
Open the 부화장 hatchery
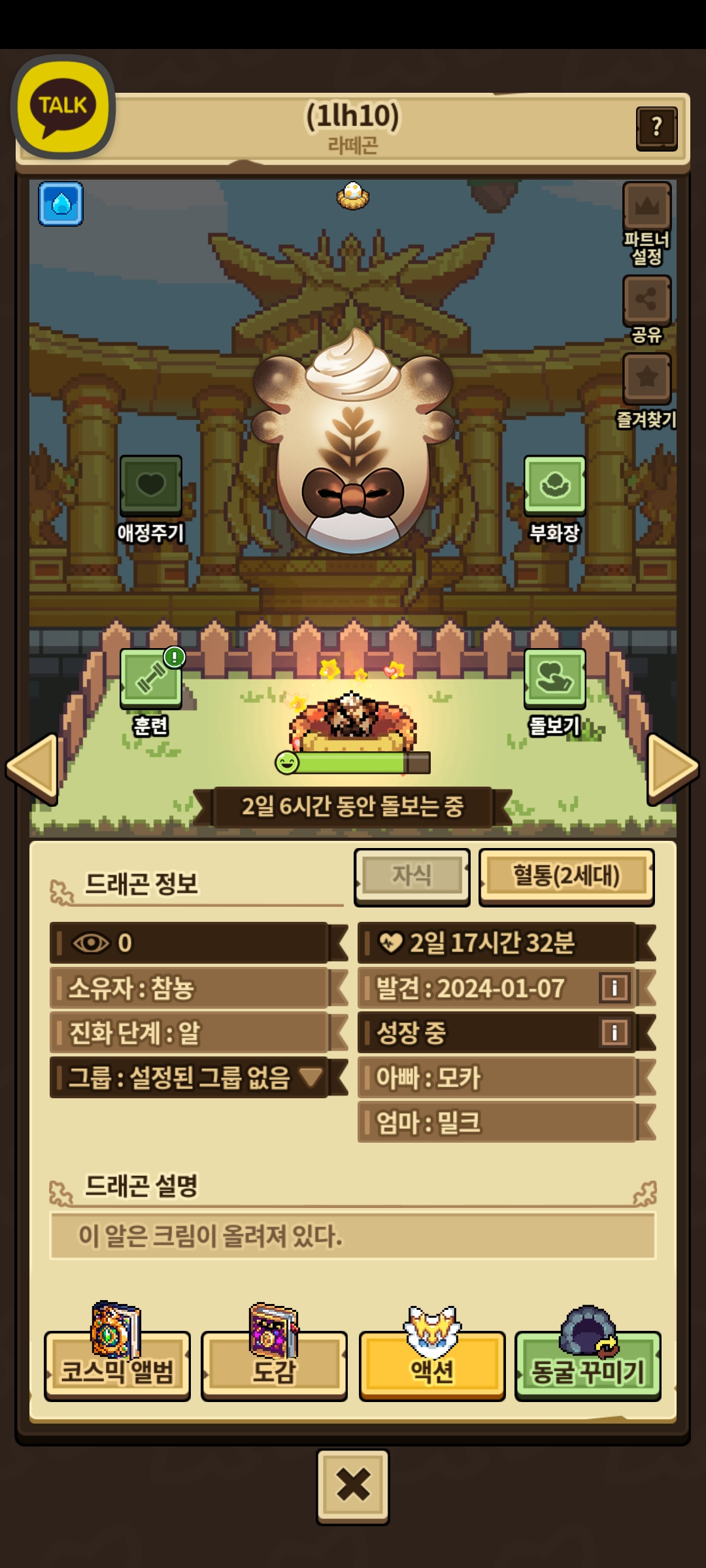click(554, 485)
